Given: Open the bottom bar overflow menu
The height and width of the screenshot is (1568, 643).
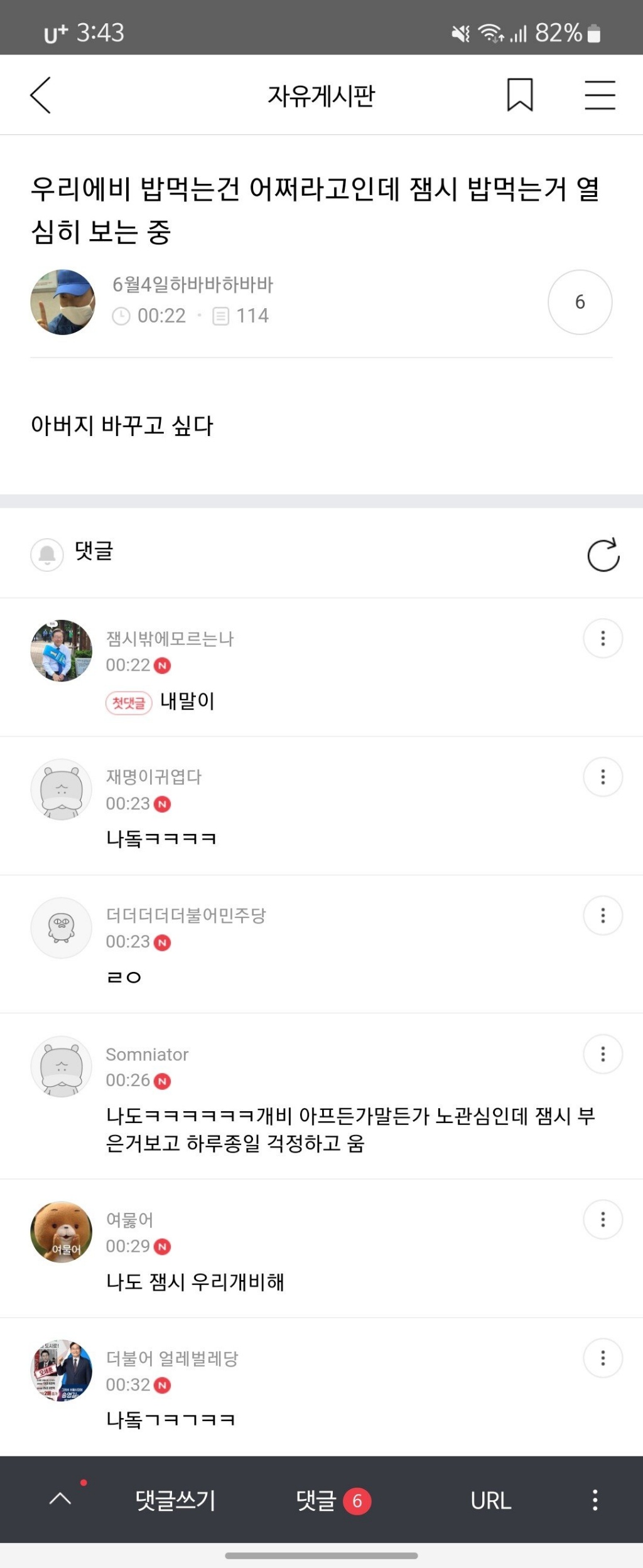Looking at the screenshot, I should click(x=595, y=1500).
